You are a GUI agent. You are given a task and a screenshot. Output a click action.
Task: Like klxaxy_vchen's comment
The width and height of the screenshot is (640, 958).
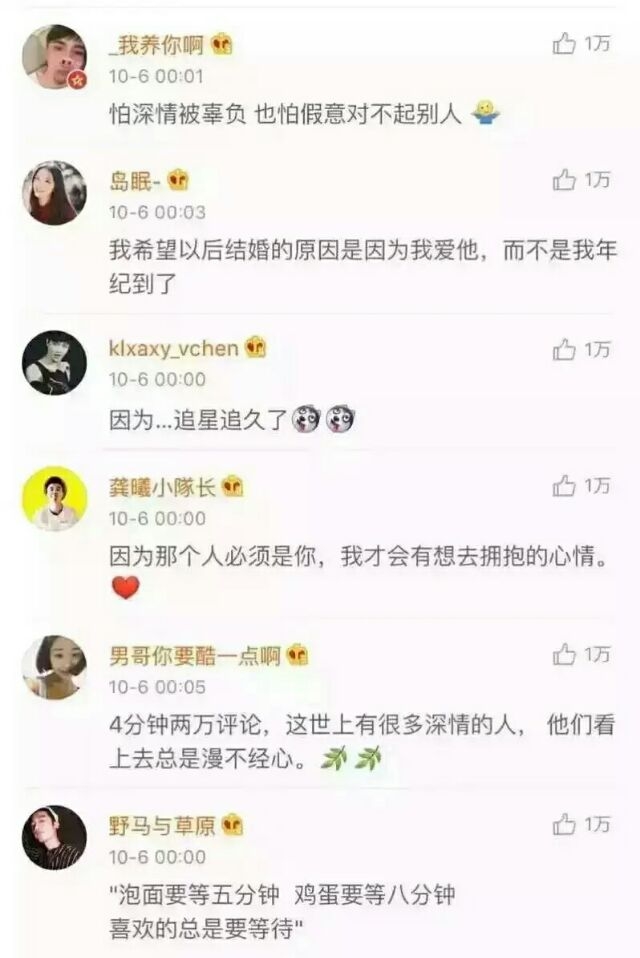[x=565, y=350]
